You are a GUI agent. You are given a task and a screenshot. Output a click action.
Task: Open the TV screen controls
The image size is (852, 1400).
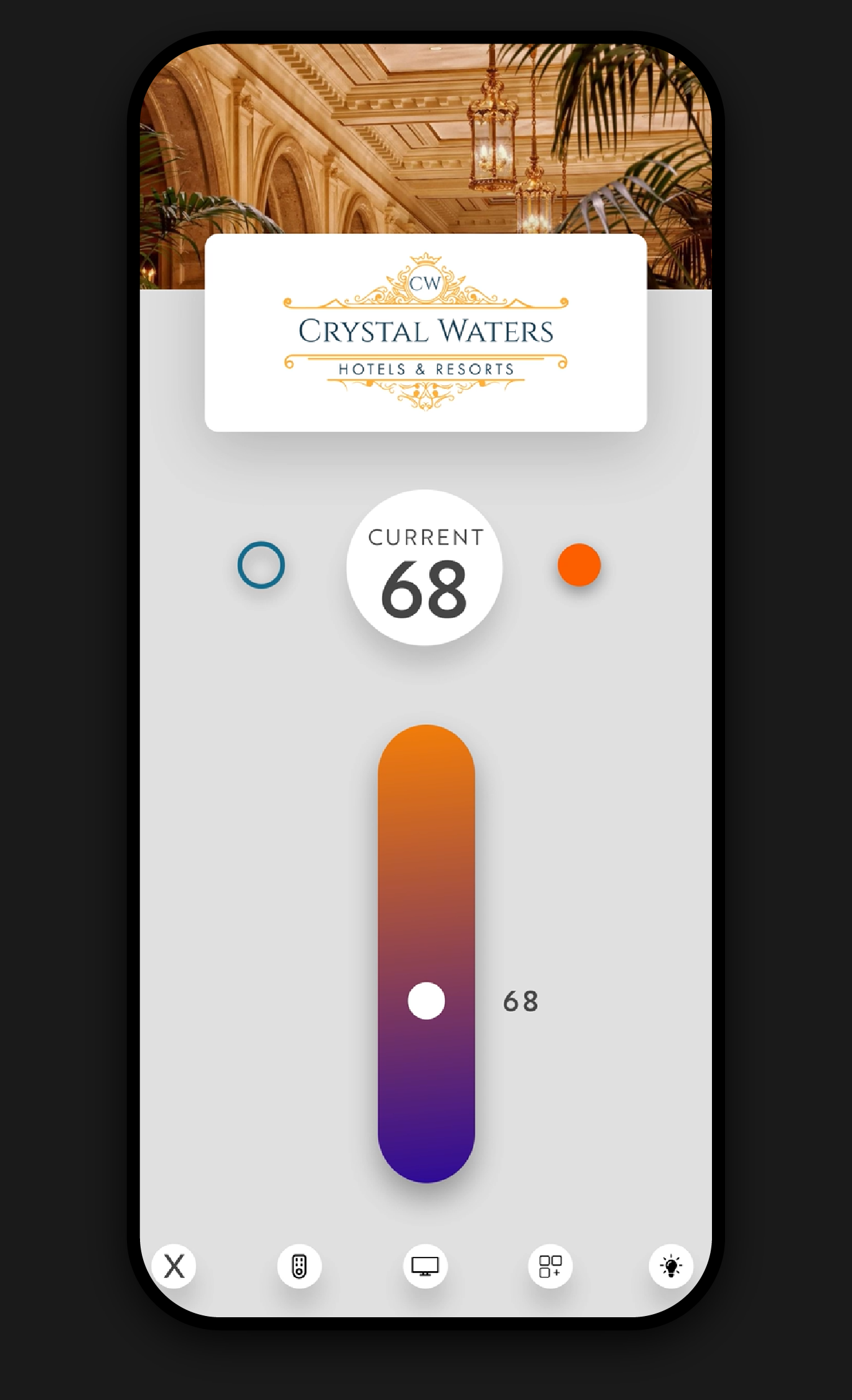click(x=425, y=1266)
